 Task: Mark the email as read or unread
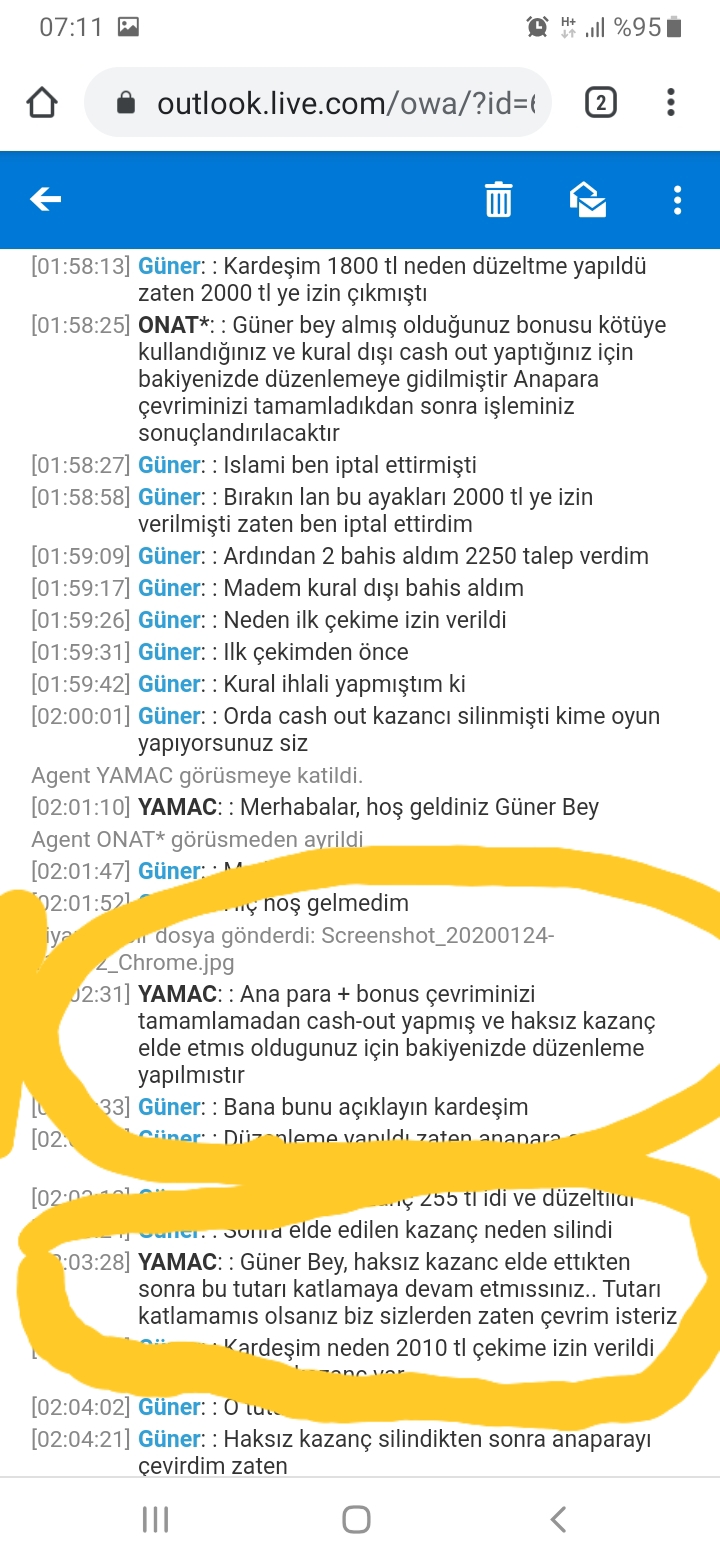coord(588,200)
